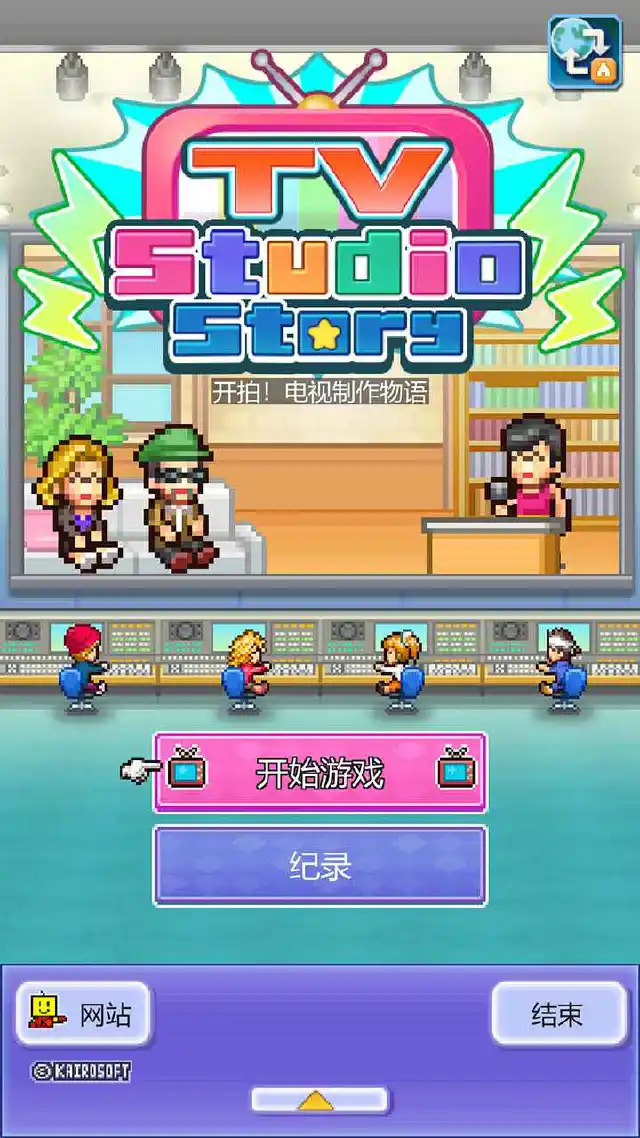Open the 纪录 records menu
This screenshot has width=640, height=1138.
point(320,866)
